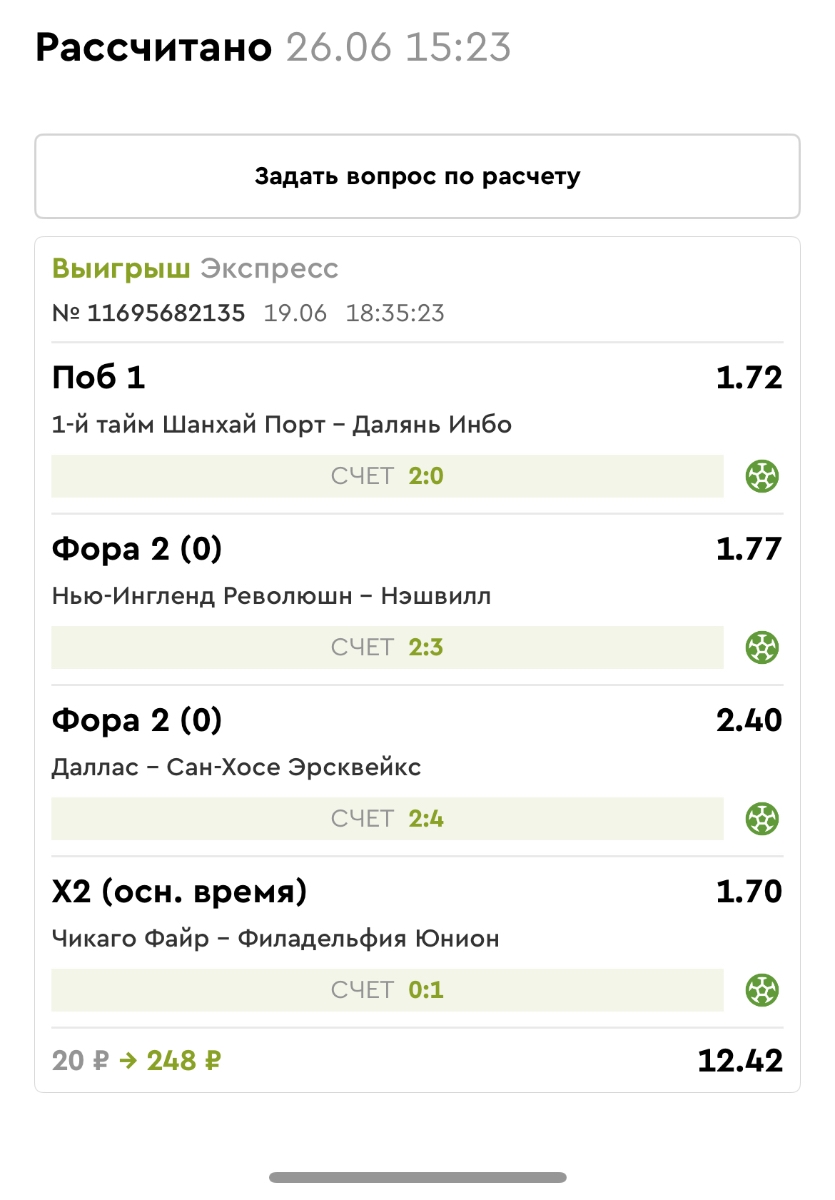Open the Чикаго Файр – Филадельфия Юнион match row
The width and height of the screenshot is (835, 1200).
tap(275, 939)
